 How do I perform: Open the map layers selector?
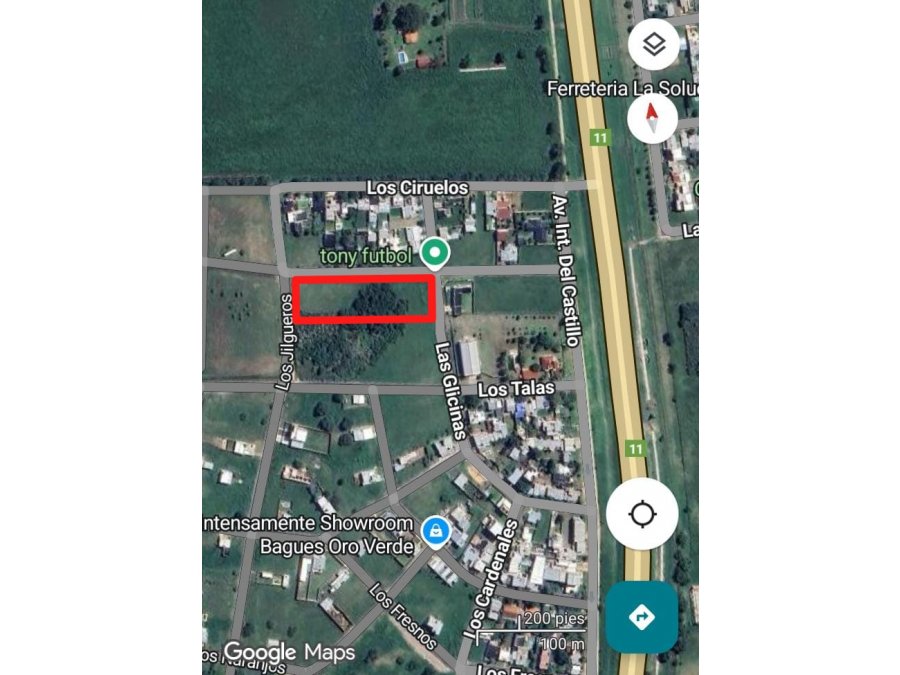tap(654, 45)
